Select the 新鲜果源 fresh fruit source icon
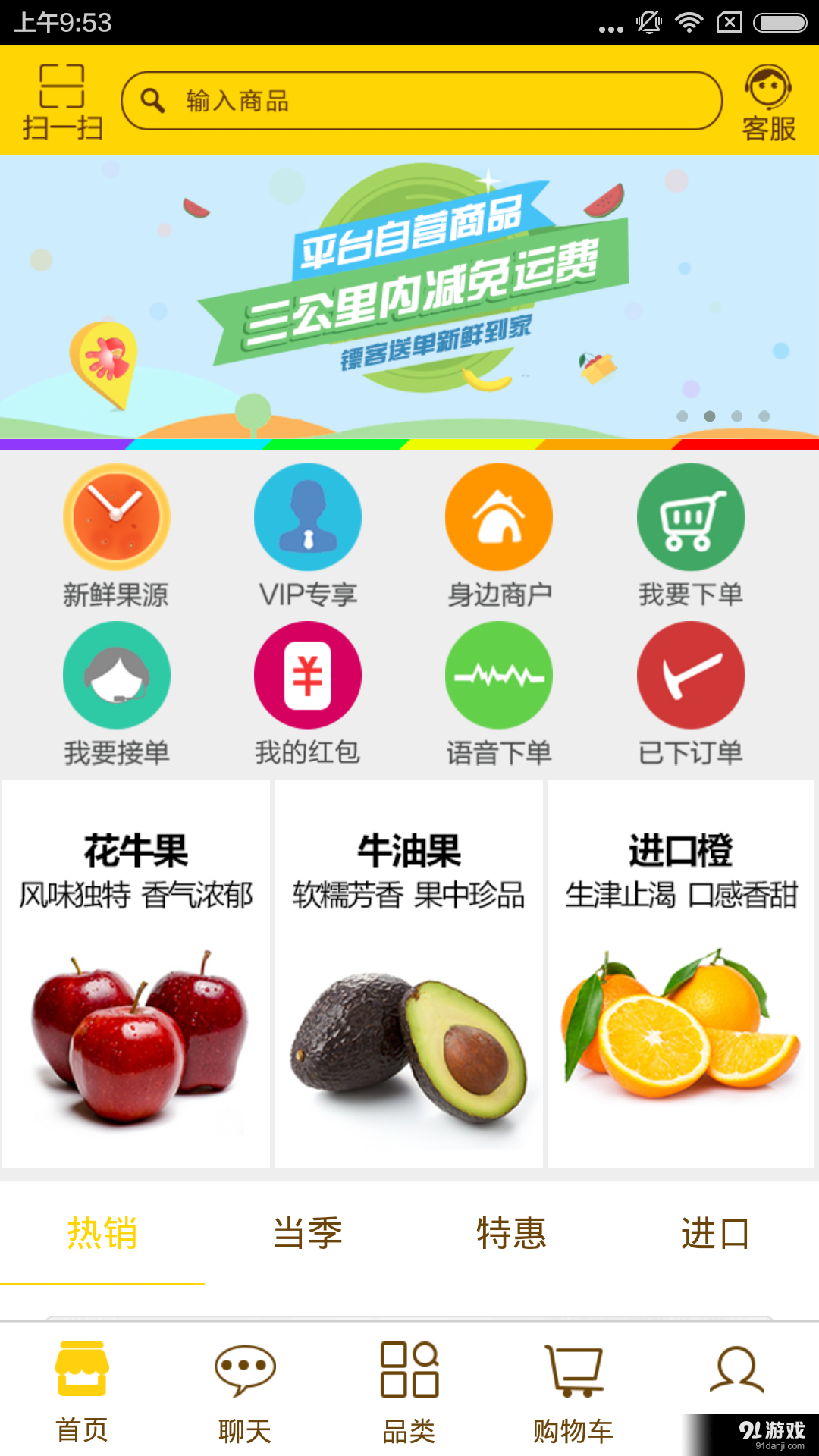The height and width of the screenshot is (1456, 819). [x=116, y=516]
